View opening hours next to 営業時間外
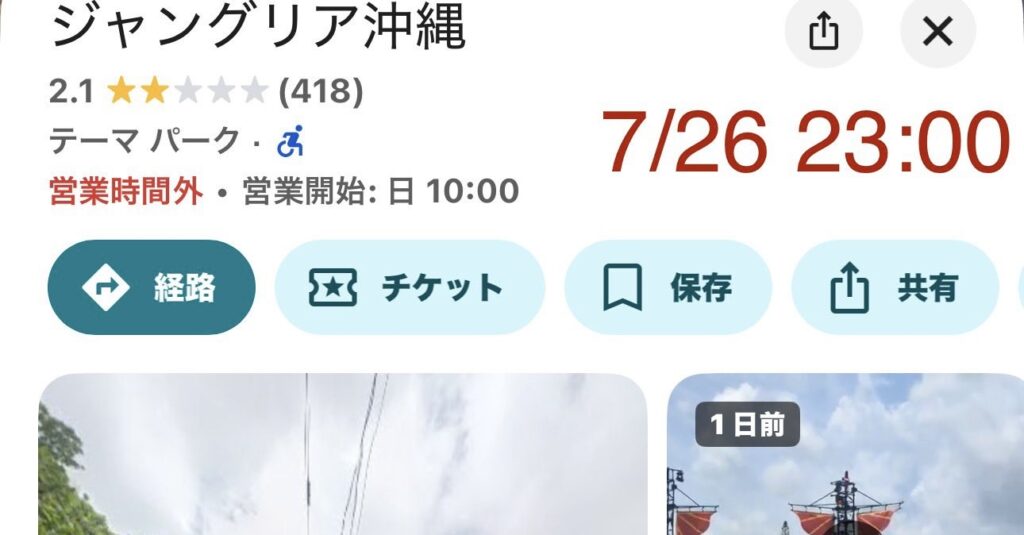The height and width of the screenshot is (535, 1024). coord(380,190)
